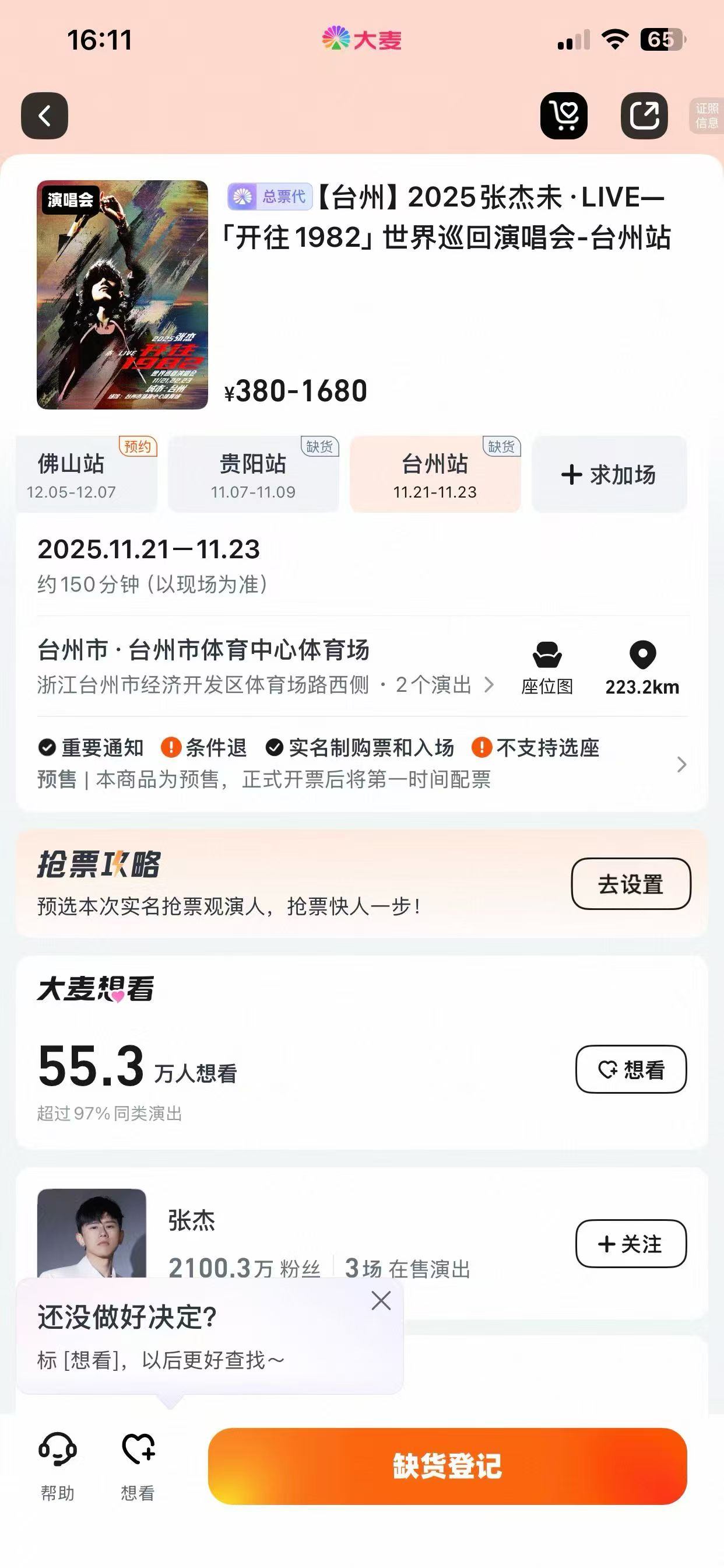Select the 台州站 tour stop
The width and height of the screenshot is (724, 1568).
(x=435, y=475)
